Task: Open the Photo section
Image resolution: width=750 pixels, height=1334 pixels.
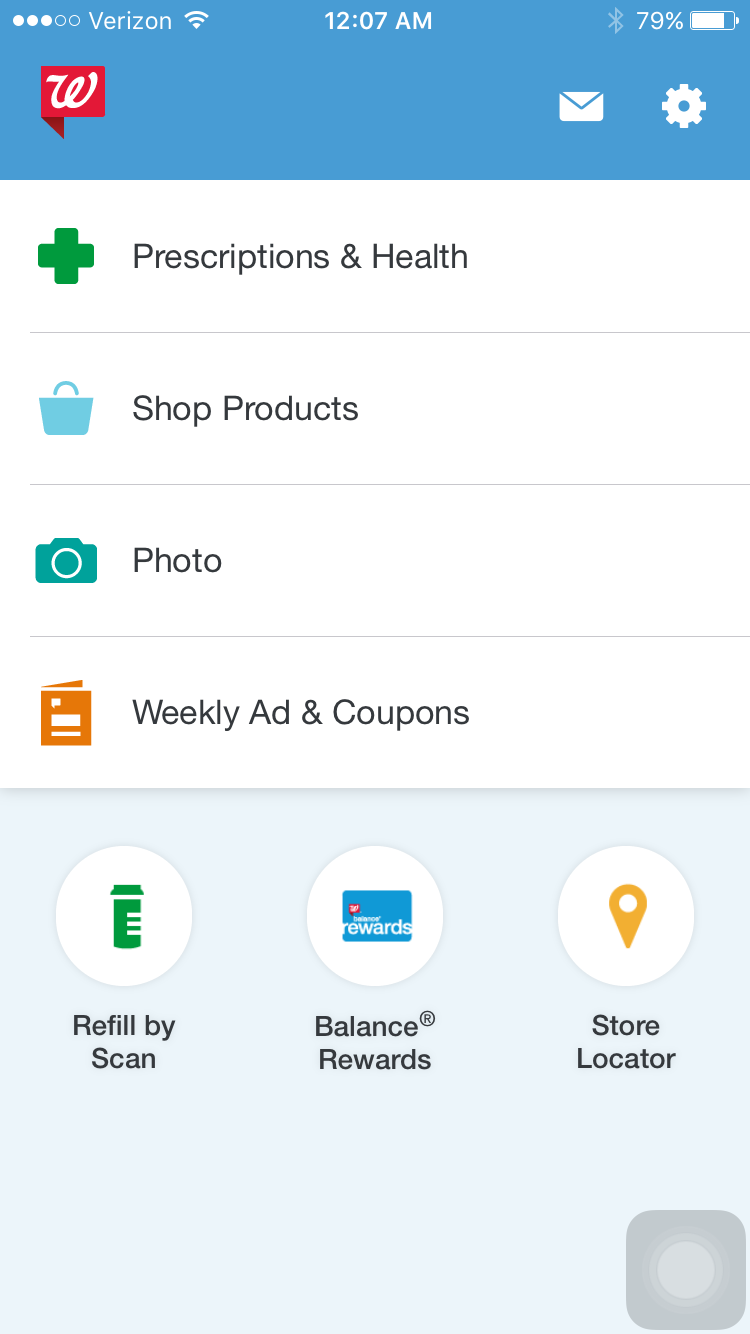Action: point(375,561)
